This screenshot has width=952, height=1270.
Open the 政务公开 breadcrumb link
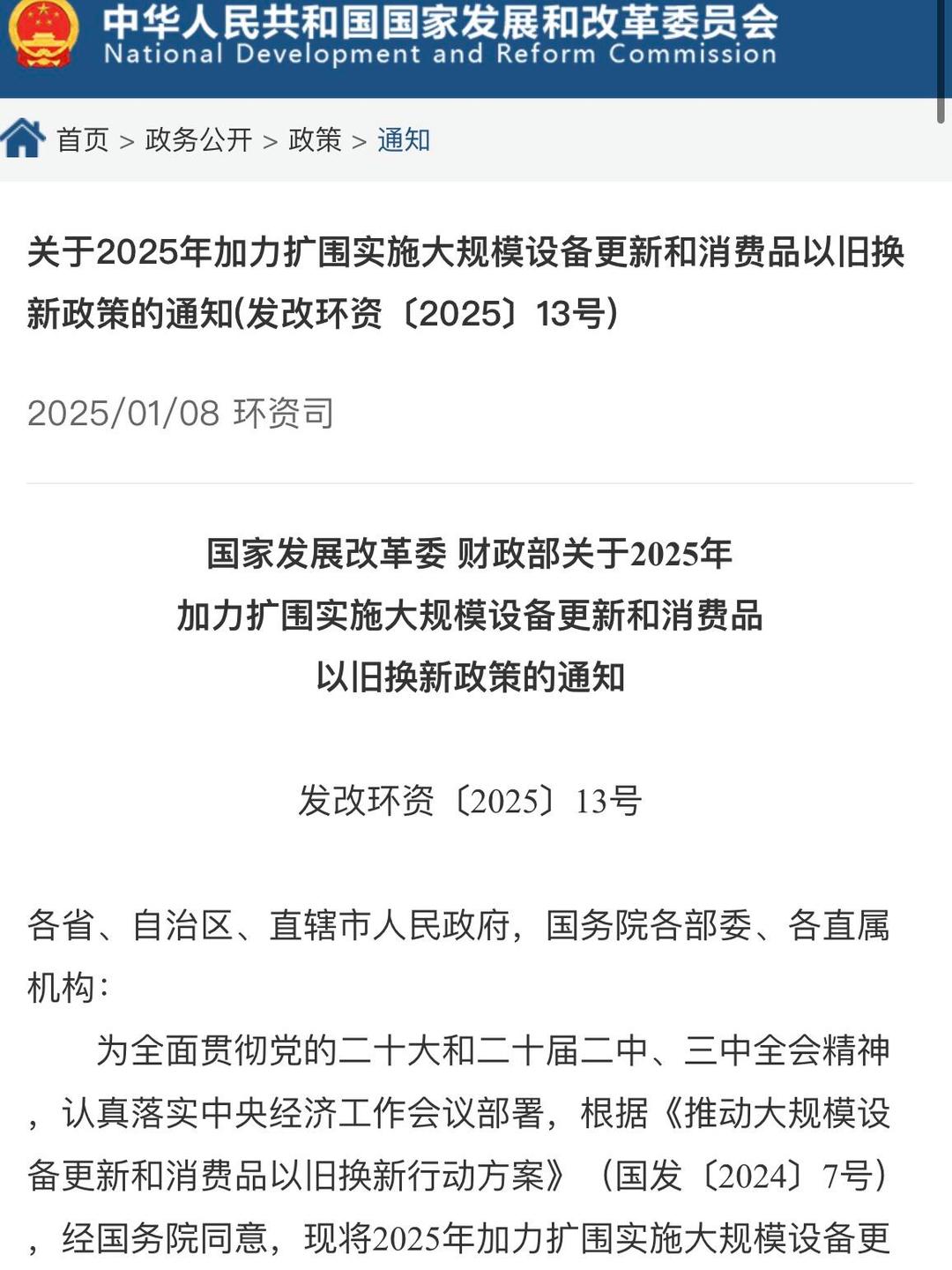(x=201, y=139)
